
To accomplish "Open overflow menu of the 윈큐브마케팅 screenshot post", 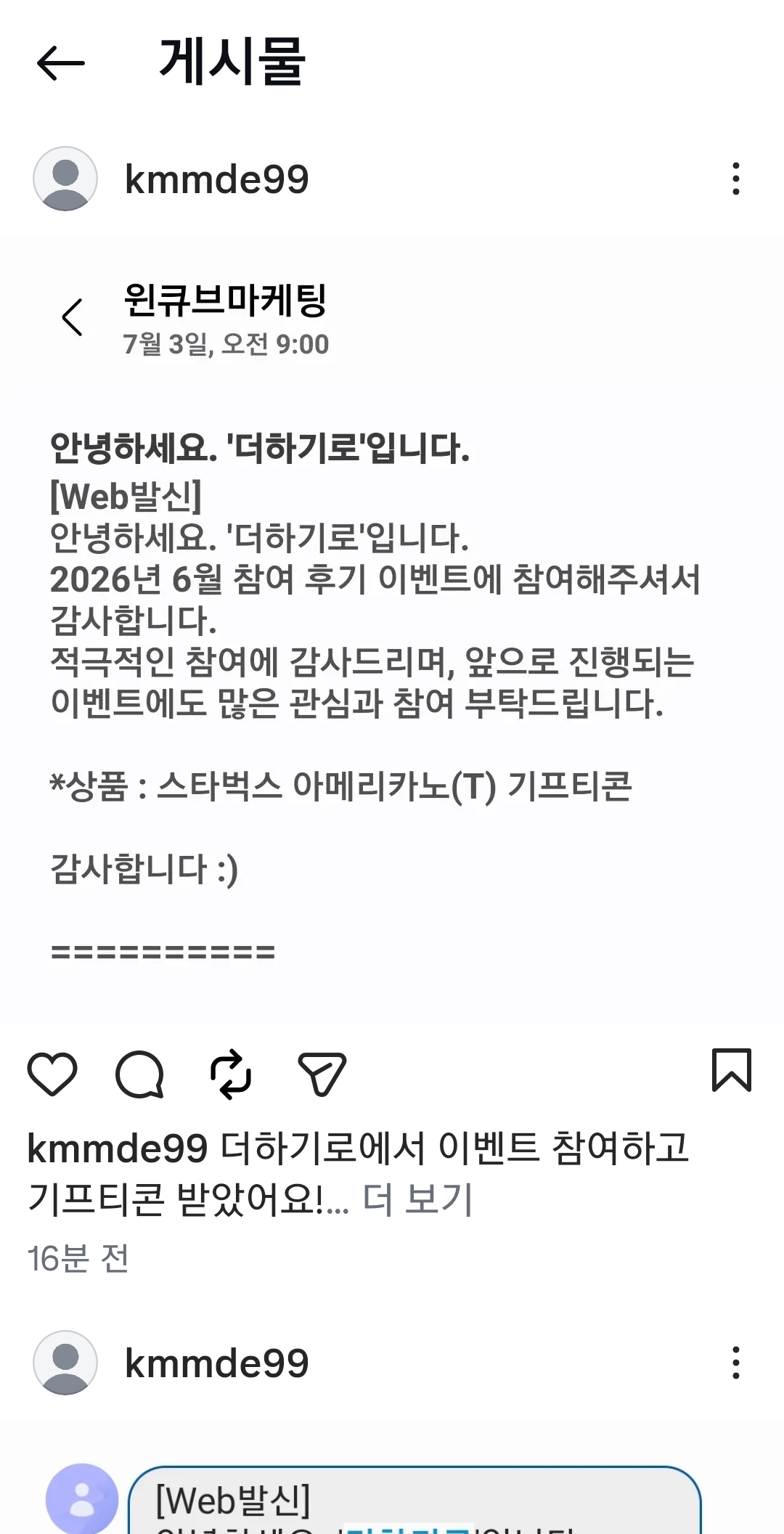I will click(736, 179).
